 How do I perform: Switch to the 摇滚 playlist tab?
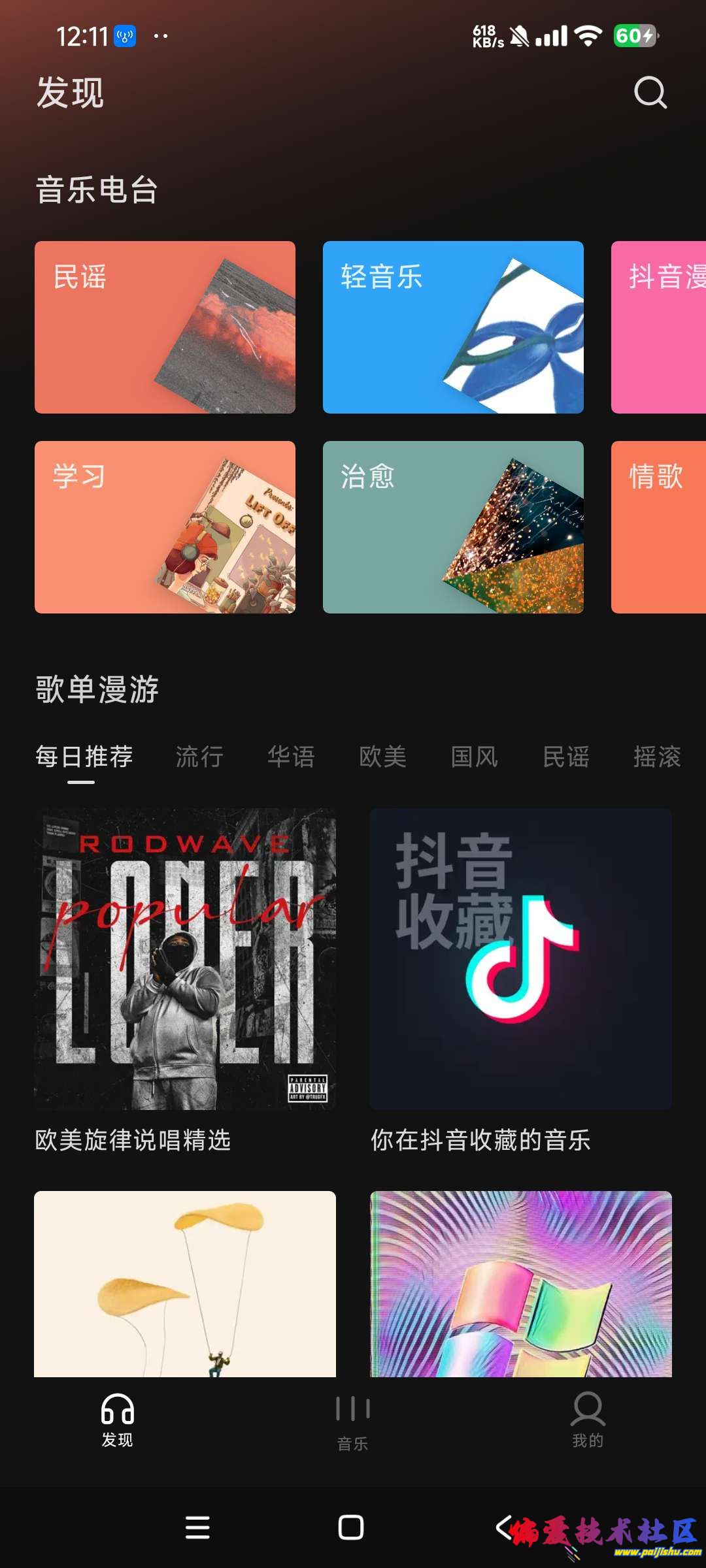pyautogui.click(x=657, y=757)
